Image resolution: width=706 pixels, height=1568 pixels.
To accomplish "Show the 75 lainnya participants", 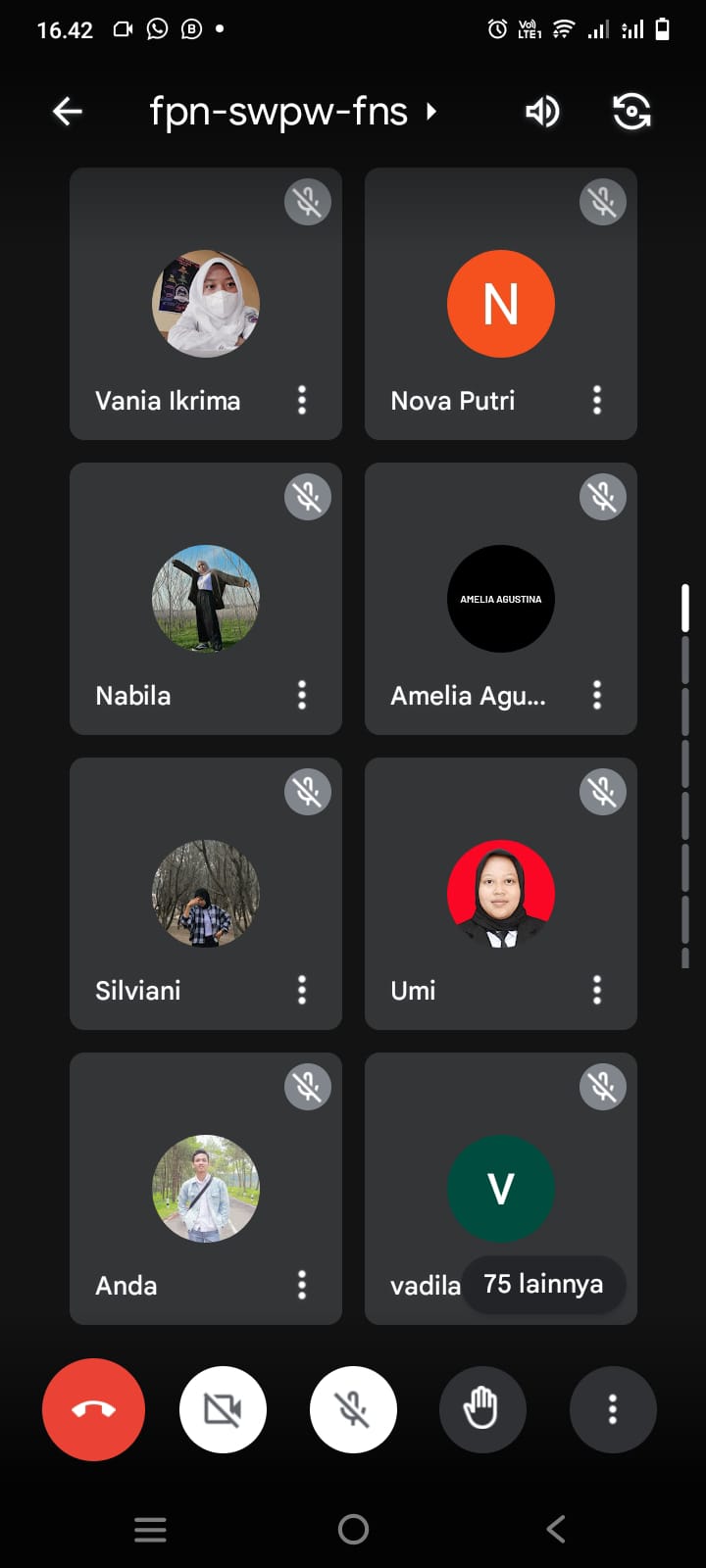I will pyautogui.click(x=543, y=1284).
